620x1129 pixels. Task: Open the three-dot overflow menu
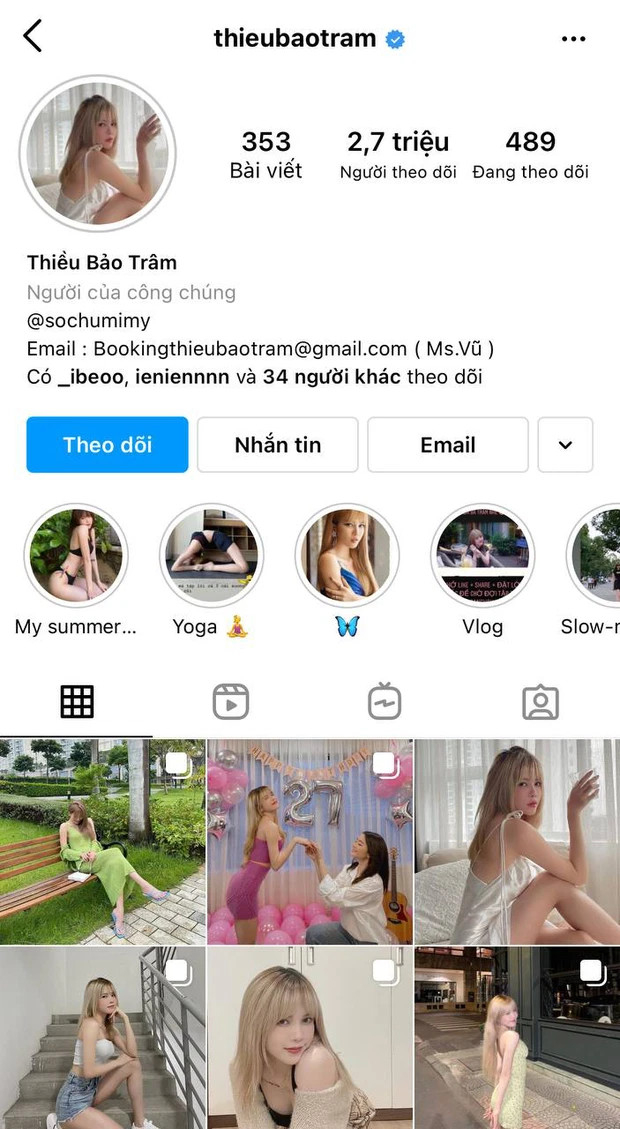click(573, 39)
